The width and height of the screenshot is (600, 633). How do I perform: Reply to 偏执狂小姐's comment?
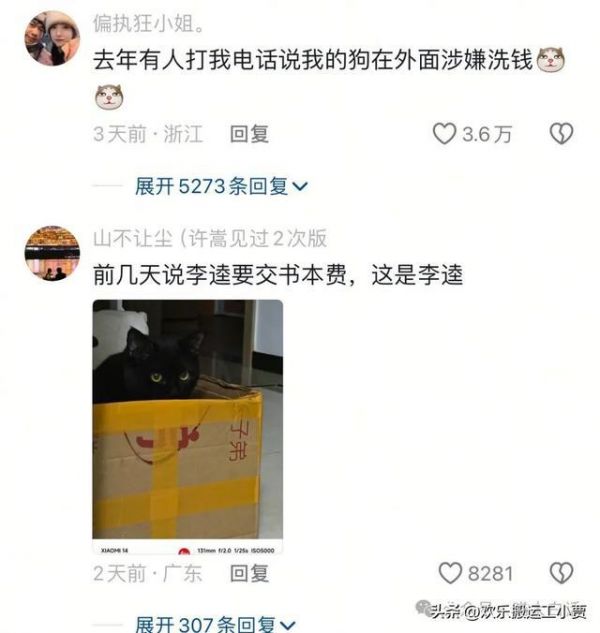tap(249, 133)
